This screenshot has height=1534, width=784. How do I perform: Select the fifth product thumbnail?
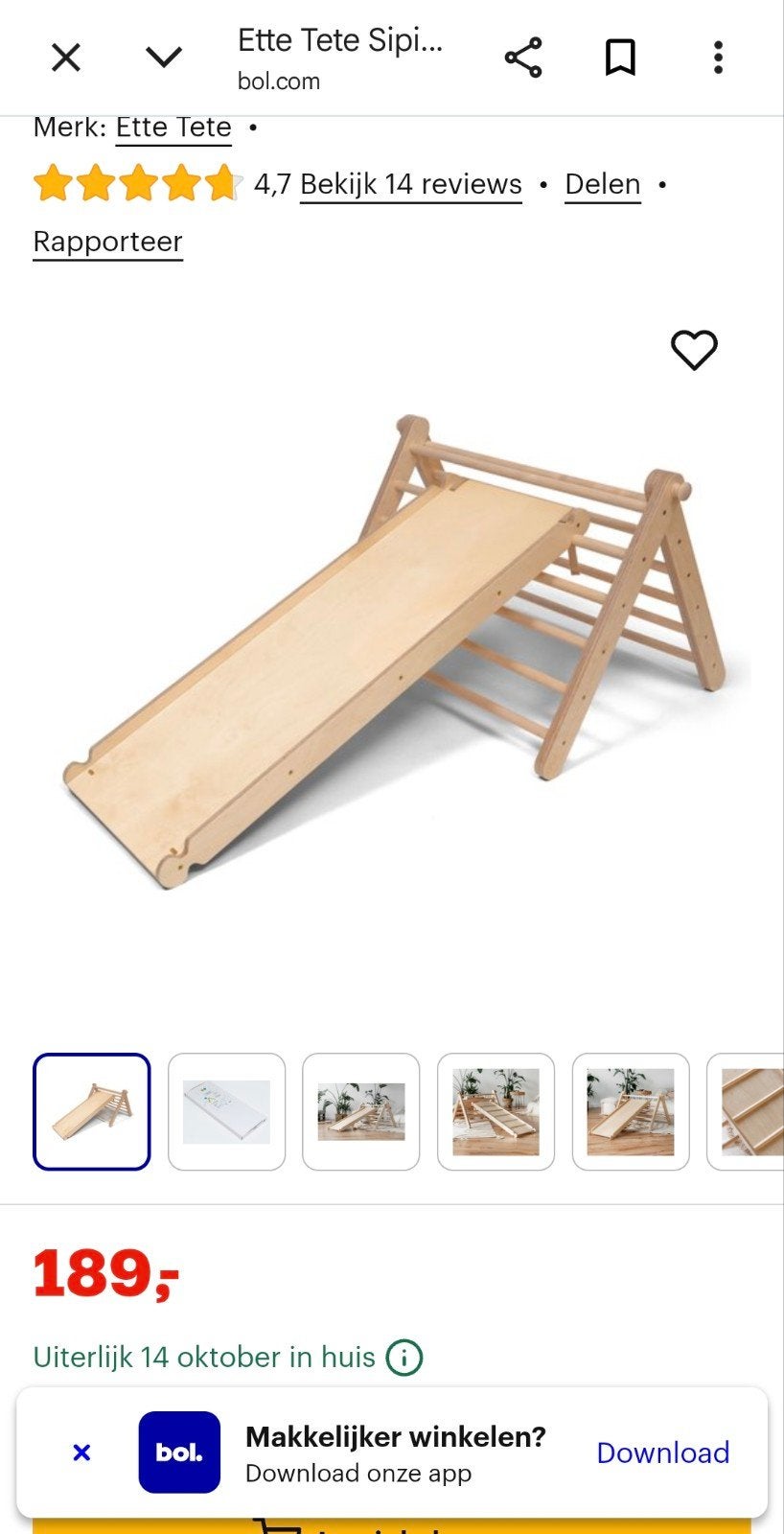[x=631, y=1112]
